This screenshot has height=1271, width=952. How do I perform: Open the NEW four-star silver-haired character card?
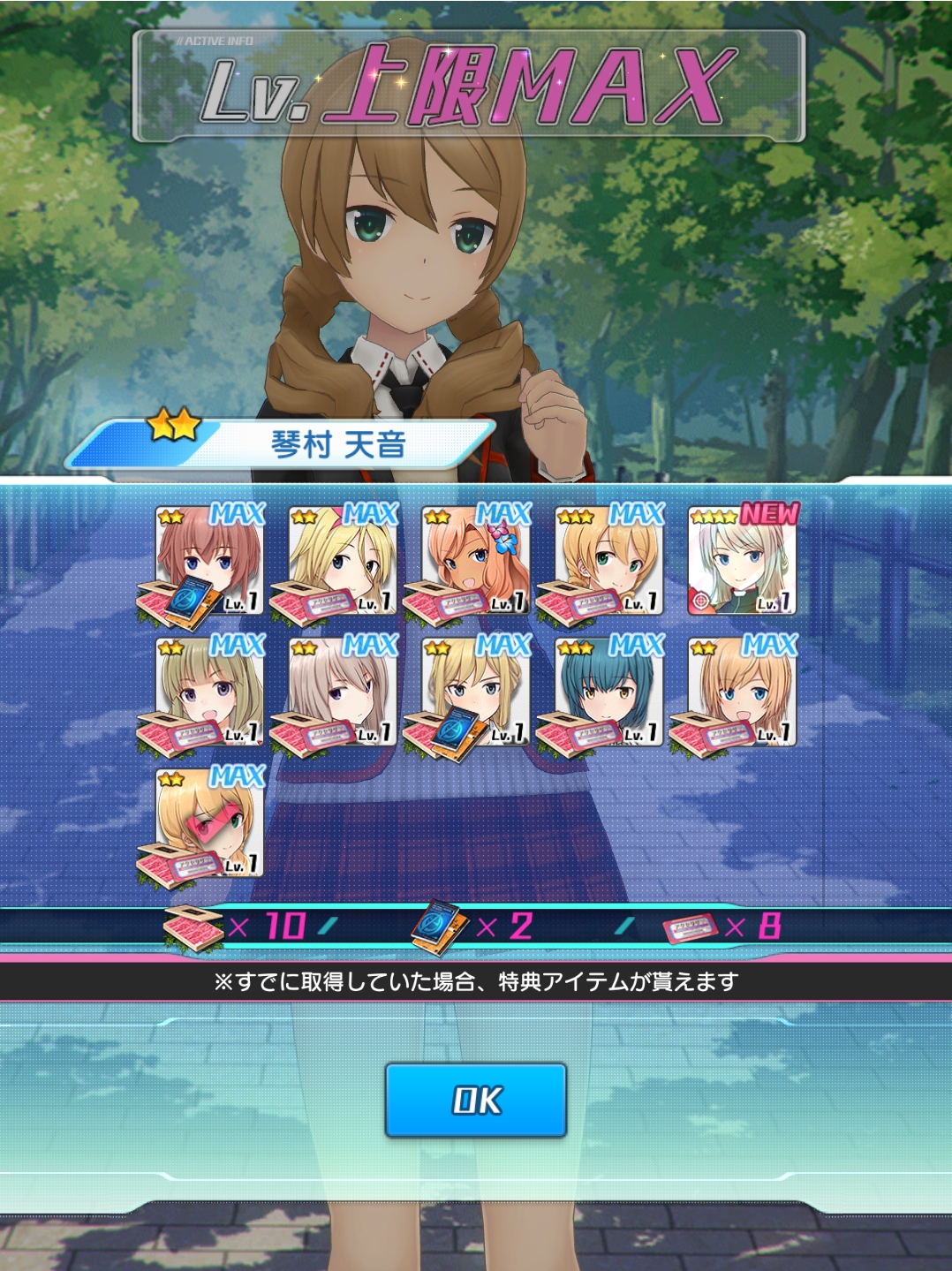pyautogui.click(x=742, y=561)
